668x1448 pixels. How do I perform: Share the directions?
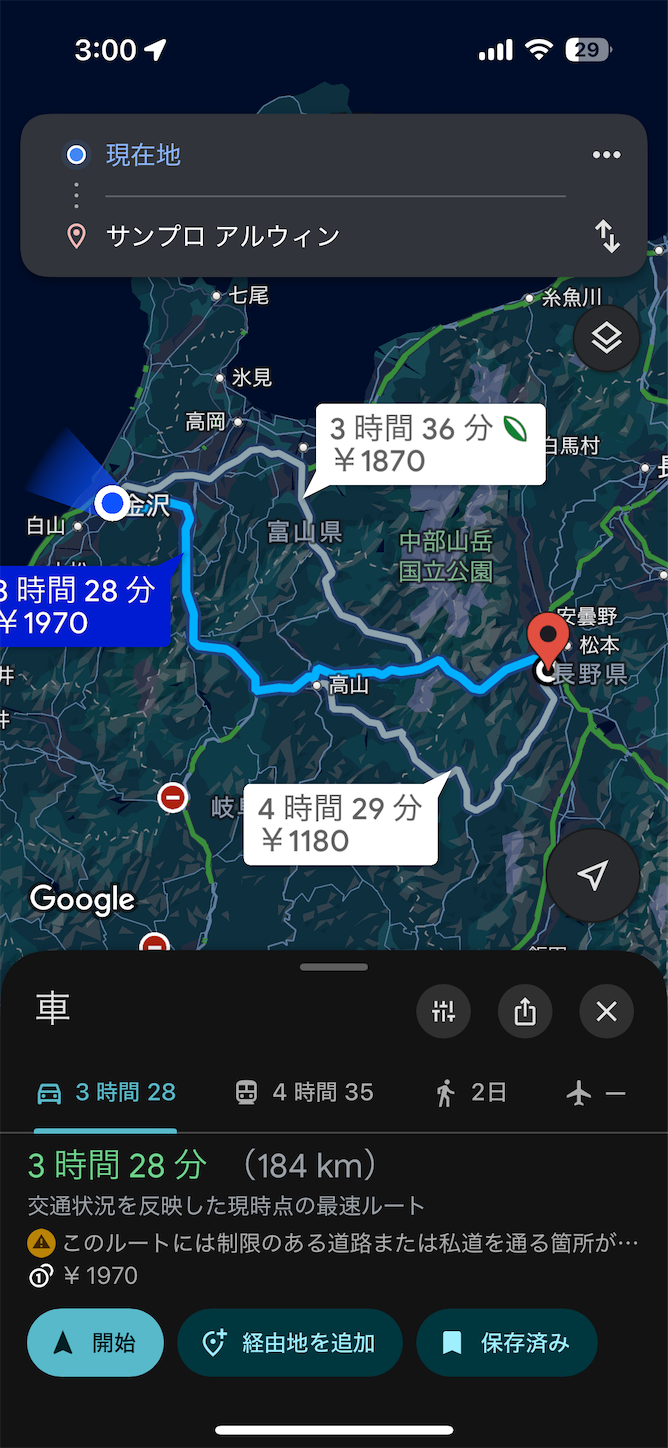pos(525,1012)
